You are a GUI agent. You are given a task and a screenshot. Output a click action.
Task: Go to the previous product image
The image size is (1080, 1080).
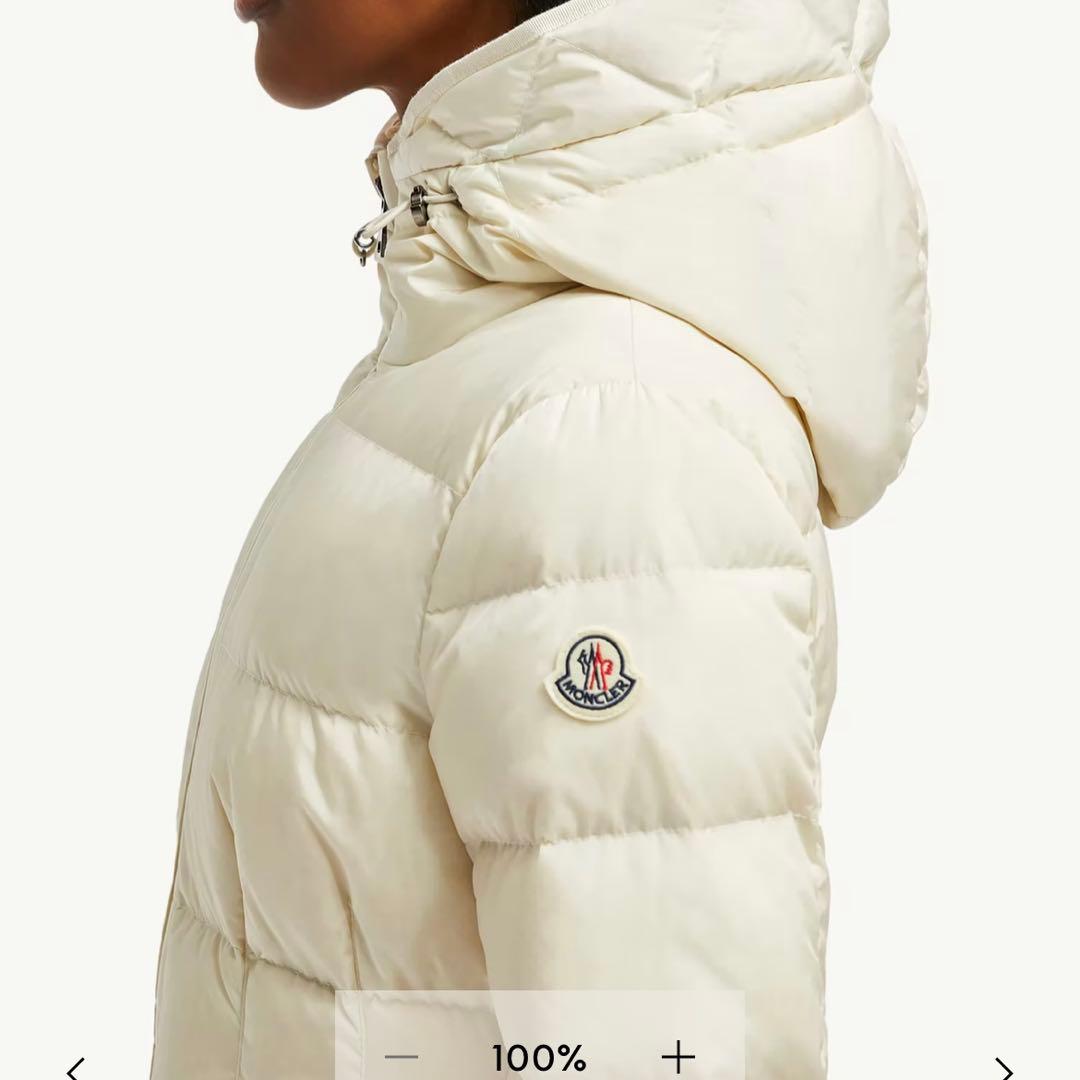[76, 1069]
